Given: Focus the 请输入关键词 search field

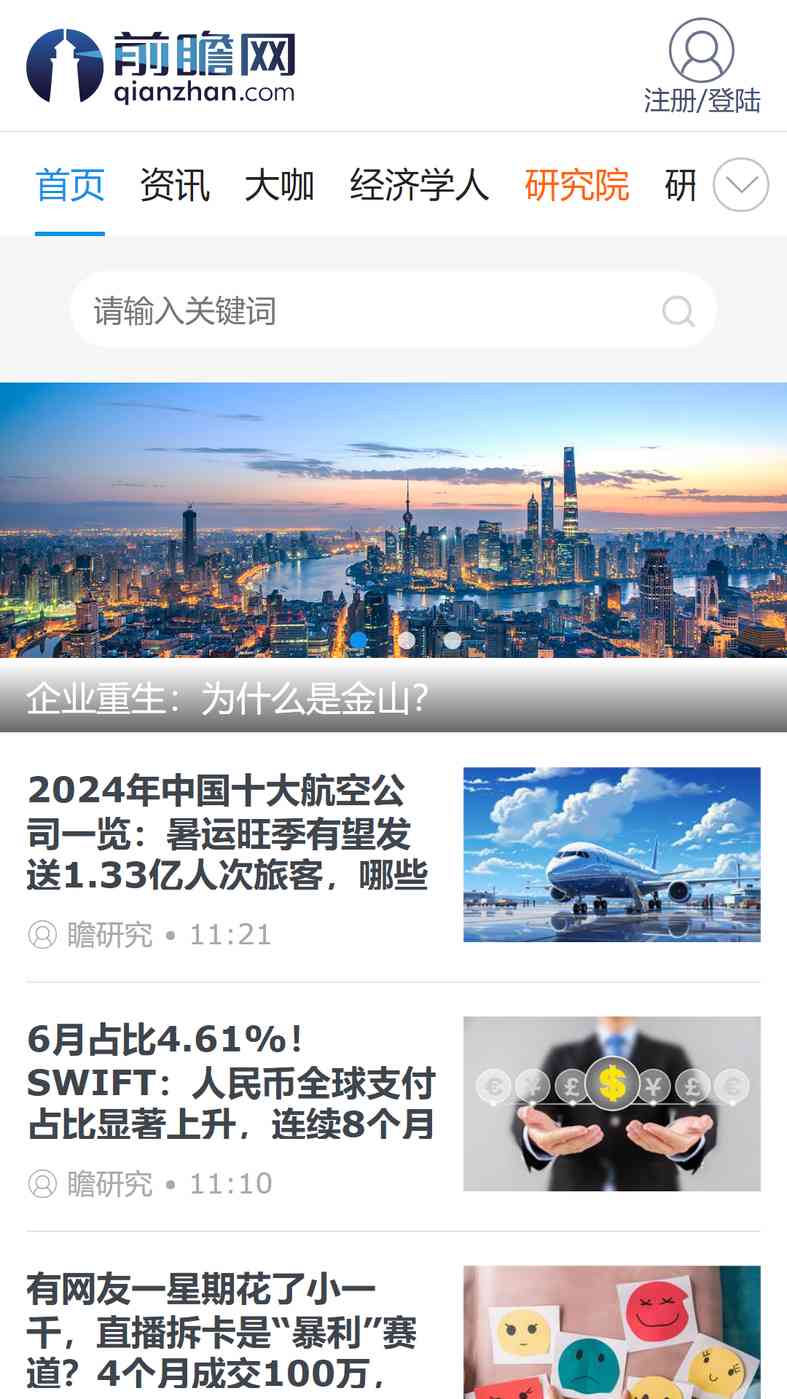Looking at the screenshot, I should coord(360,311).
